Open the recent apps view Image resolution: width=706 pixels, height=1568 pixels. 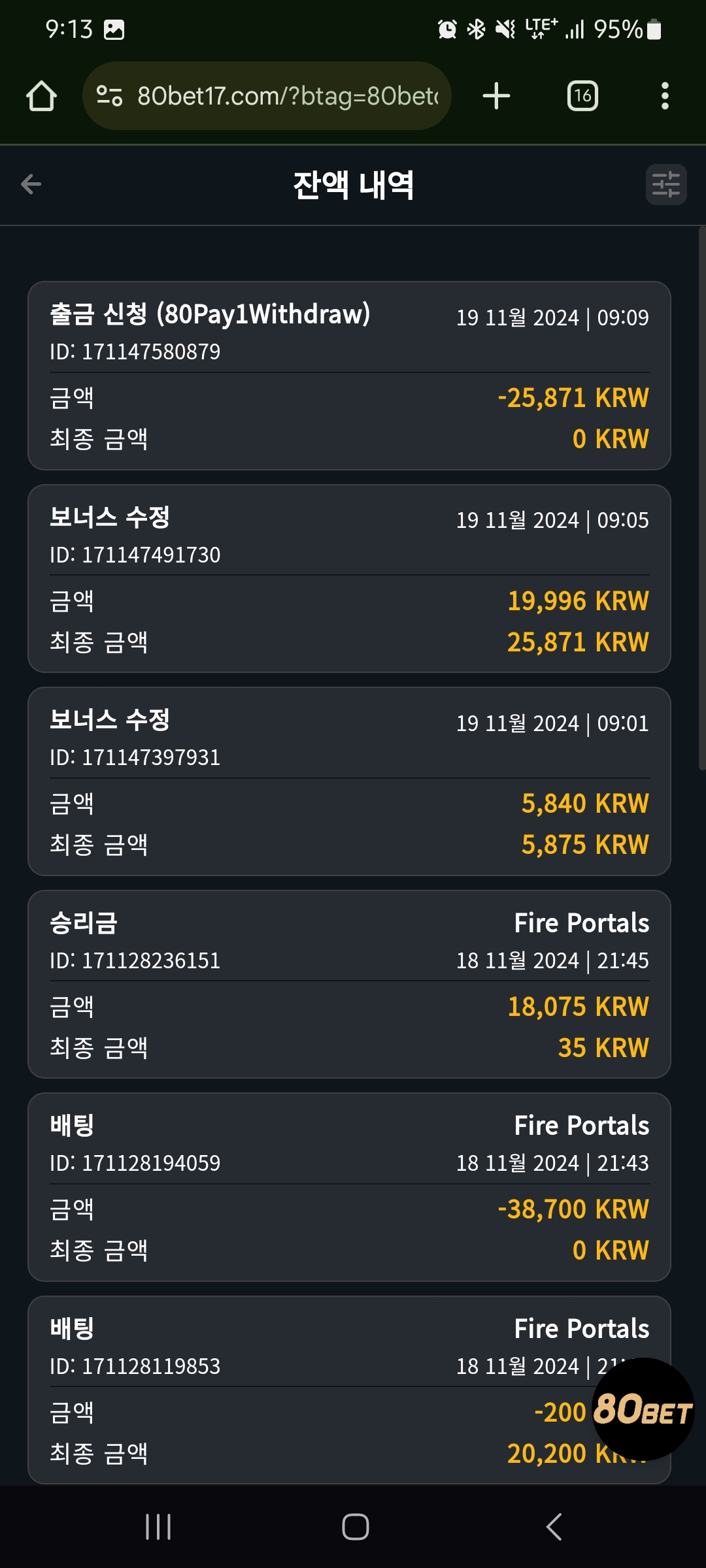tap(158, 1527)
